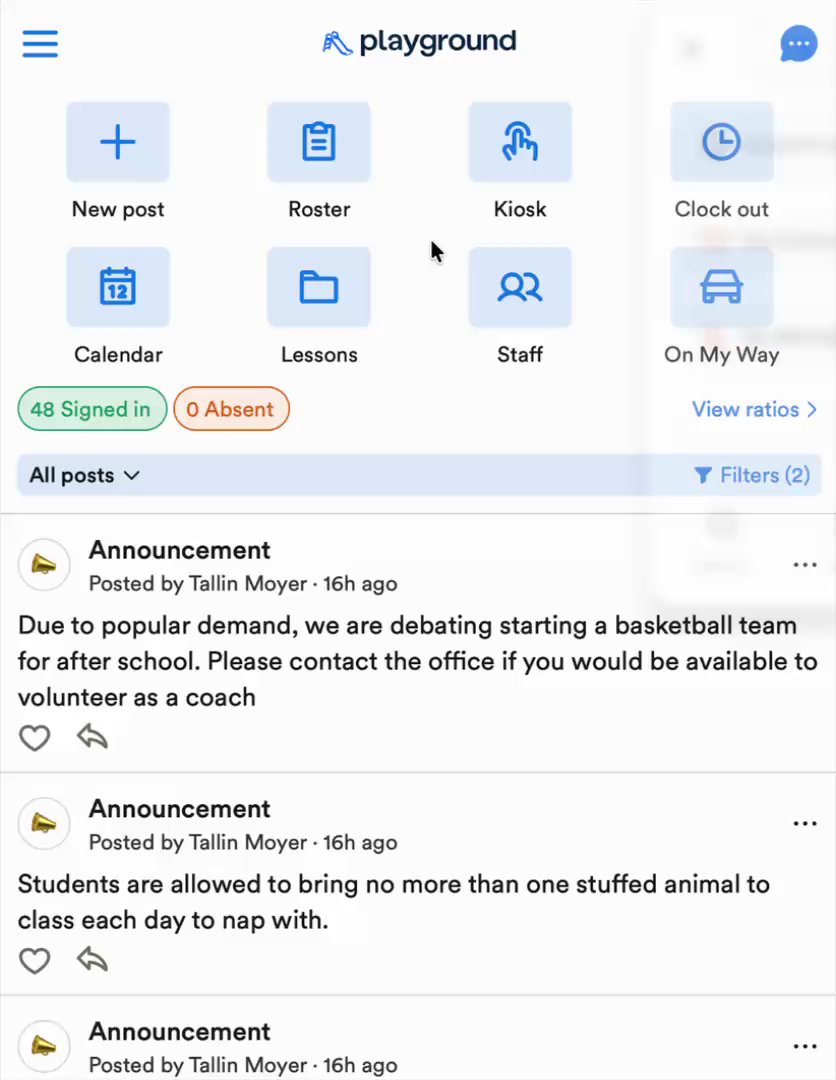Open the chat messages bubble
The height and width of the screenshot is (1080, 836).
[798, 44]
